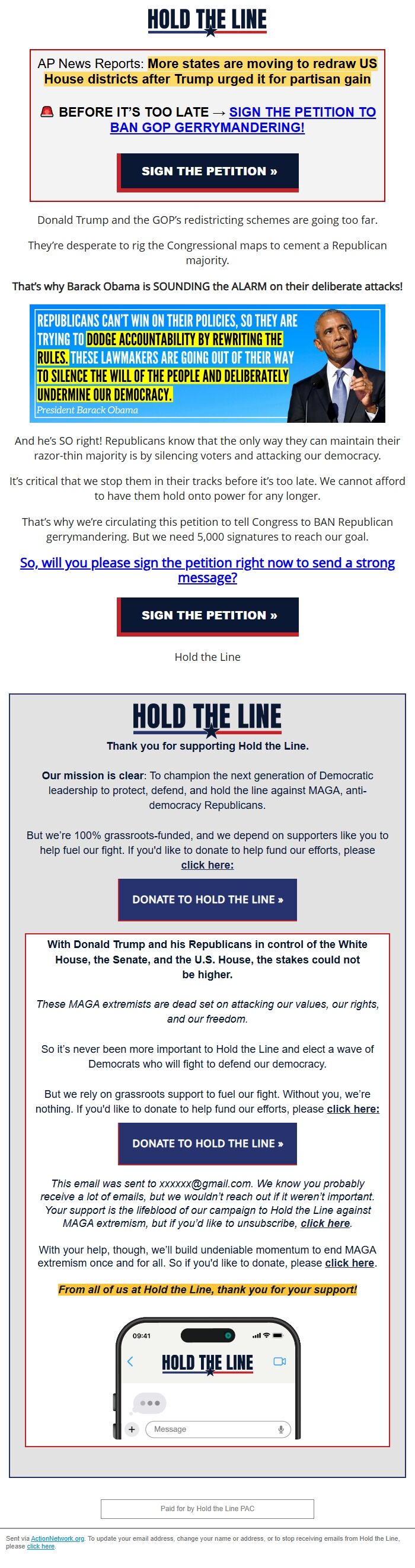415x1568 pixels.
Task: Open 'click here' link after 'Without you, we're nothing'
Action: (x=353, y=1108)
